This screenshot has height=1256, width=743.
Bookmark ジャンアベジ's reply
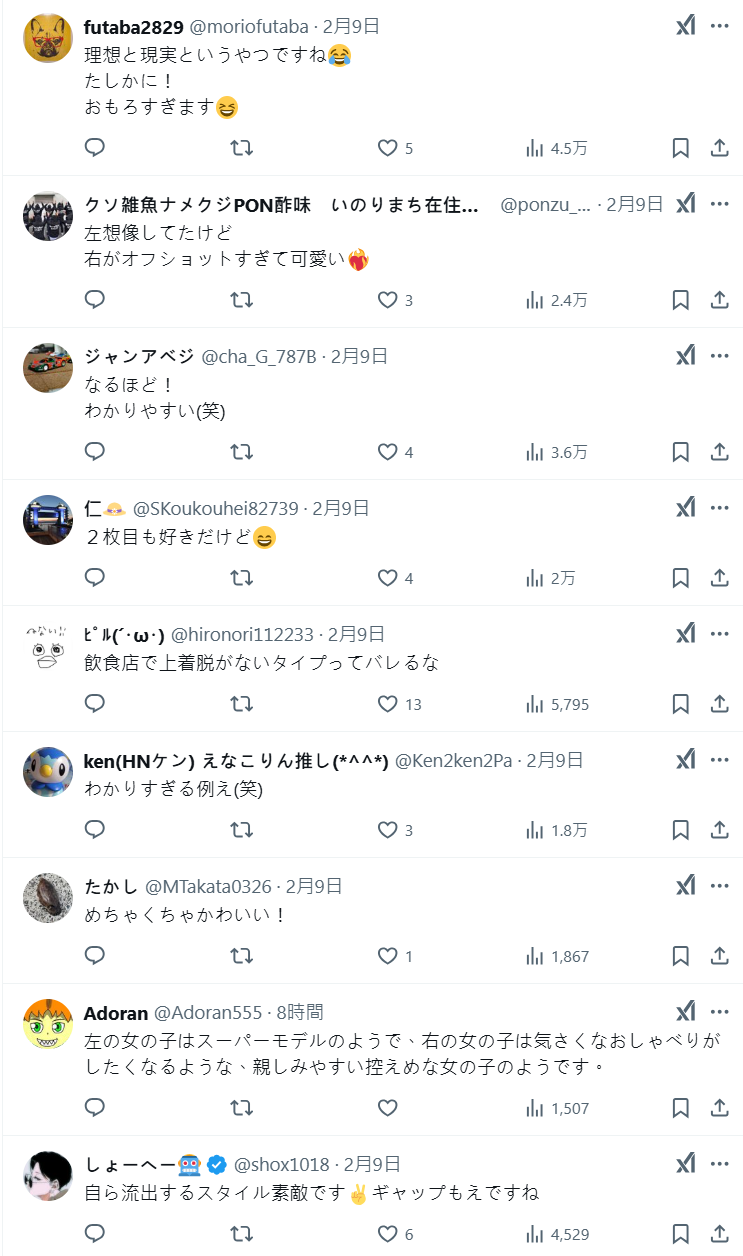(x=680, y=452)
